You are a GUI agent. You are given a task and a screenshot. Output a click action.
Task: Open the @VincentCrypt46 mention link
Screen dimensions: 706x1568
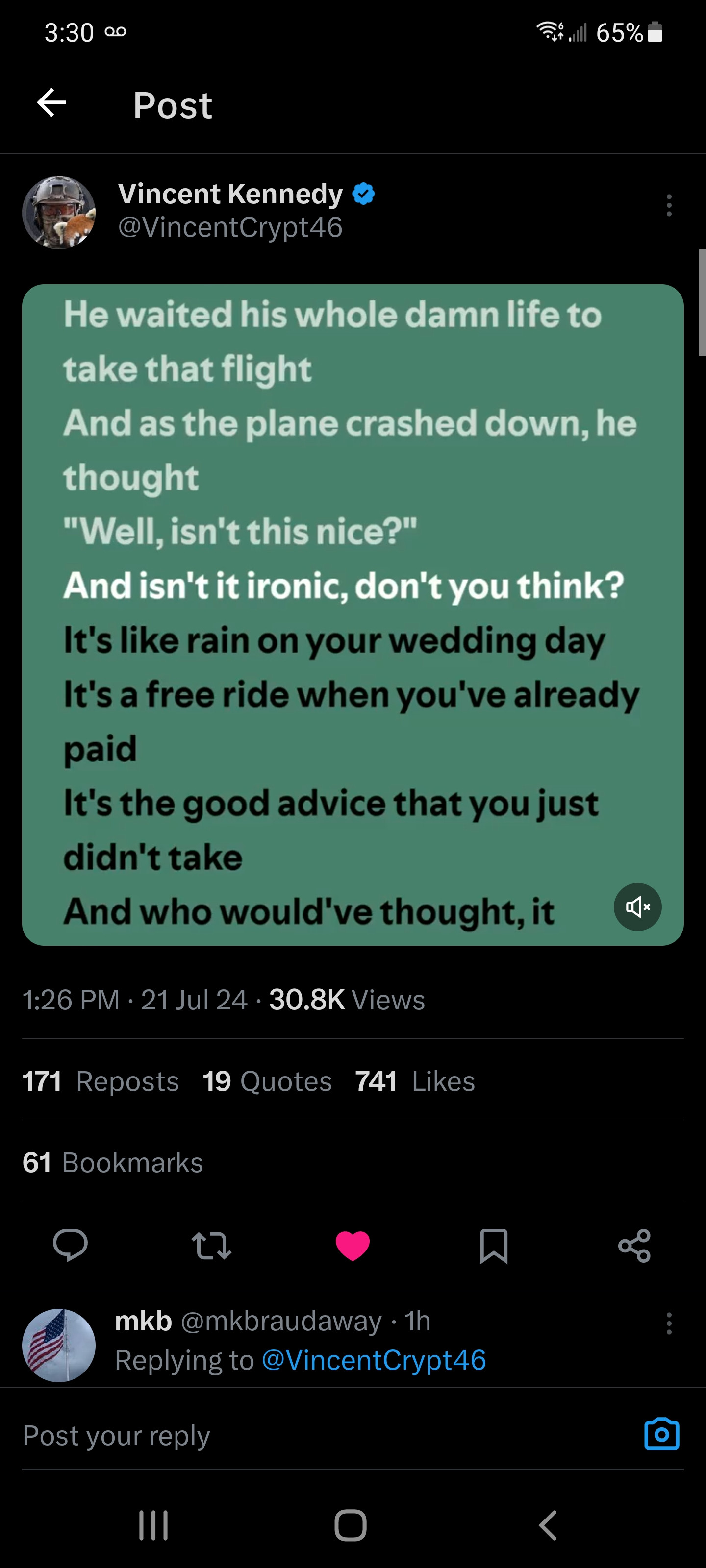(x=374, y=1360)
